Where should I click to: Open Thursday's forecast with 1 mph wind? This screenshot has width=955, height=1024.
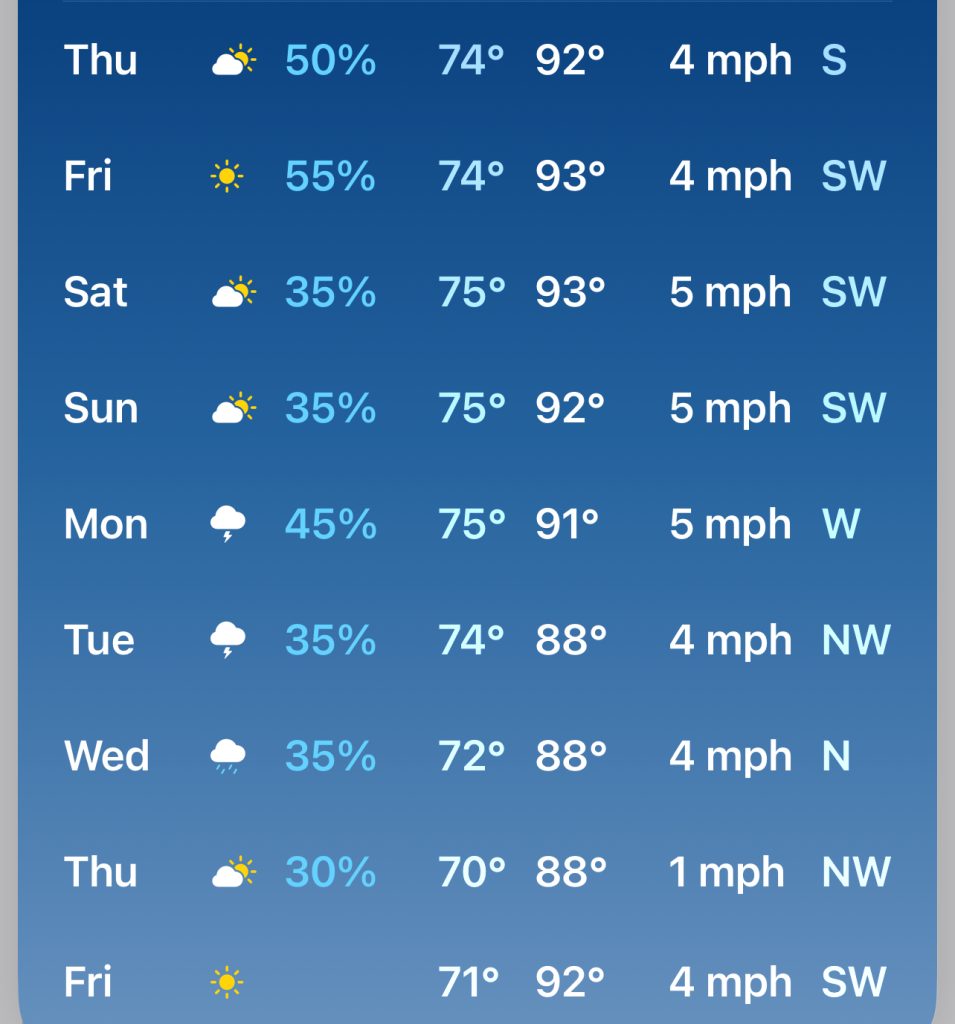(477, 873)
